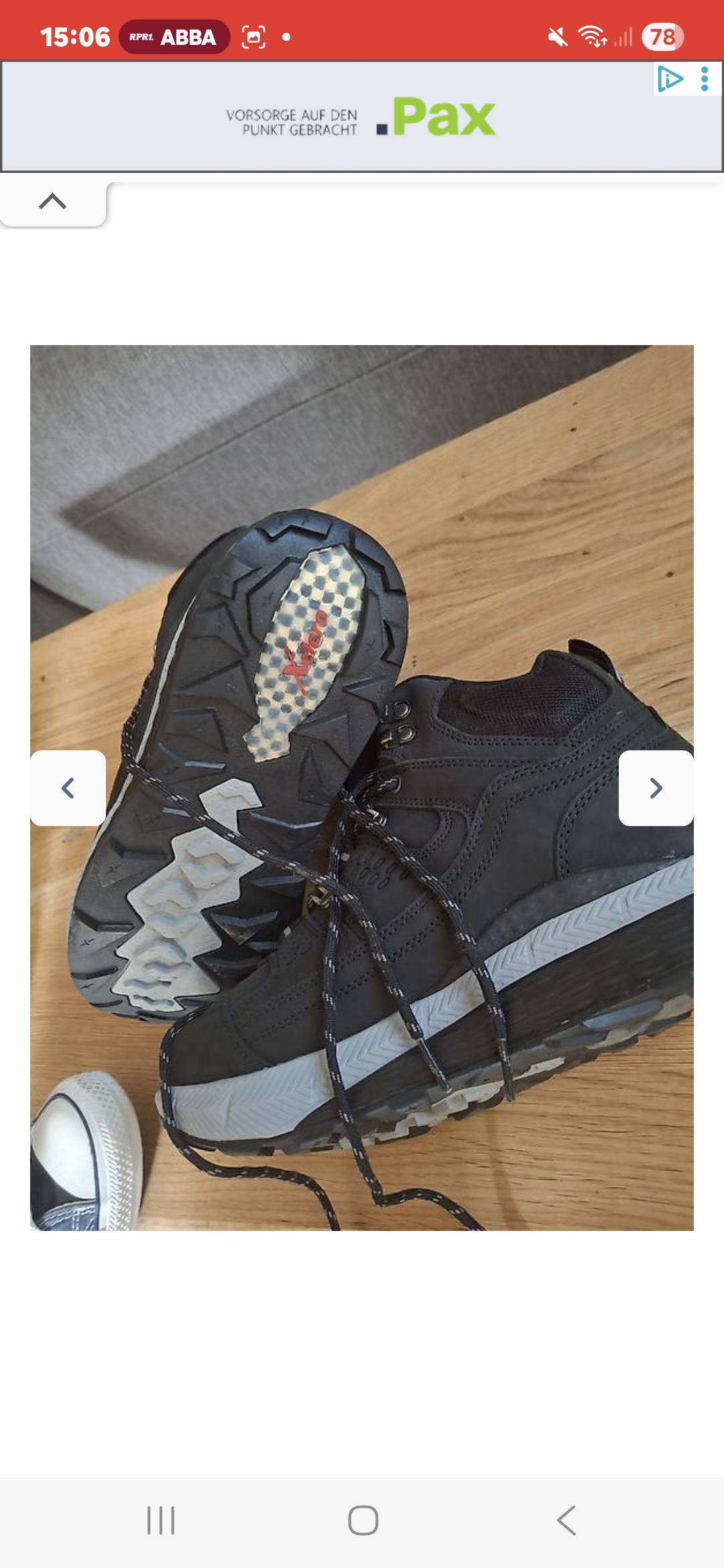Screen dimensions: 724x1568
Task: Open the ad options three-dot menu
Action: [x=703, y=79]
